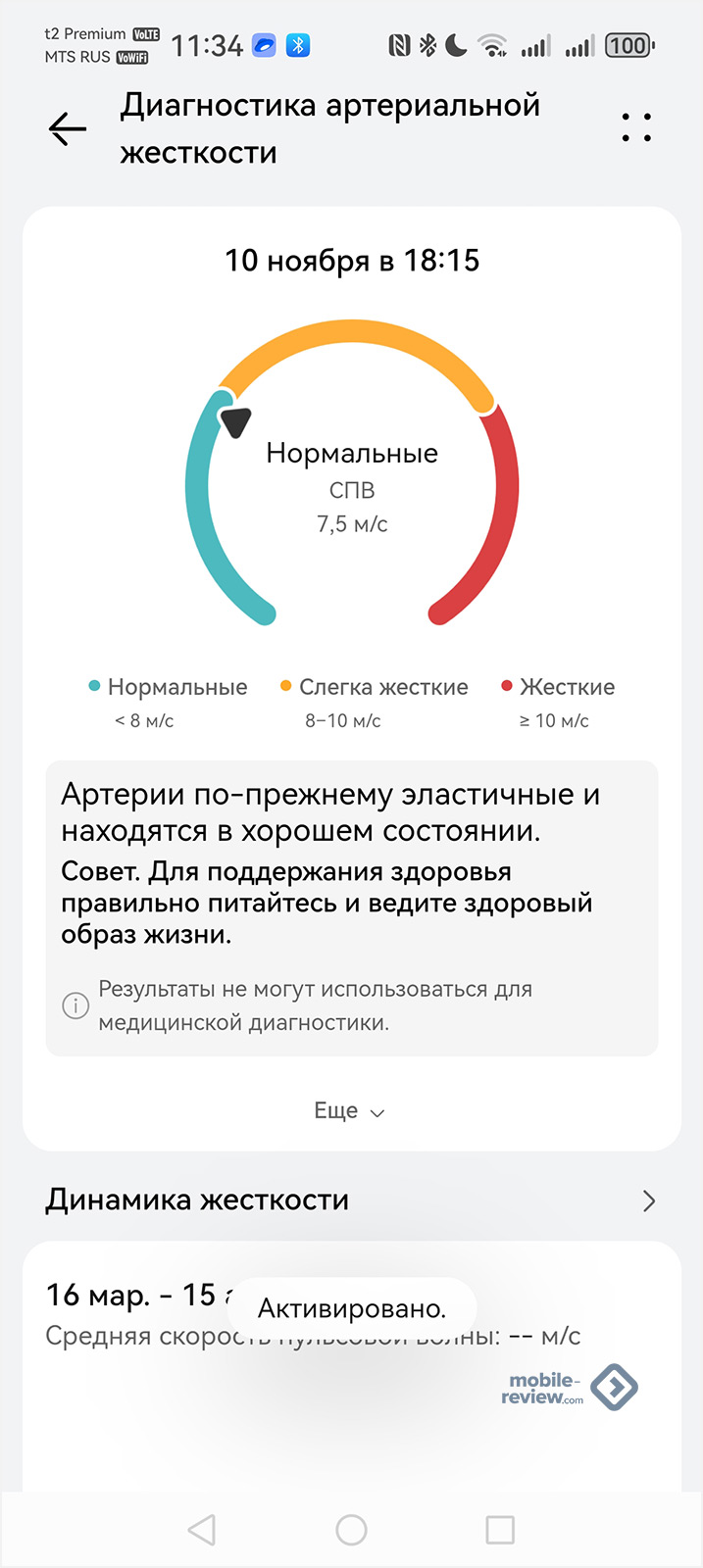
Task: Open the four-dot overflow menu
Action: 636,128
